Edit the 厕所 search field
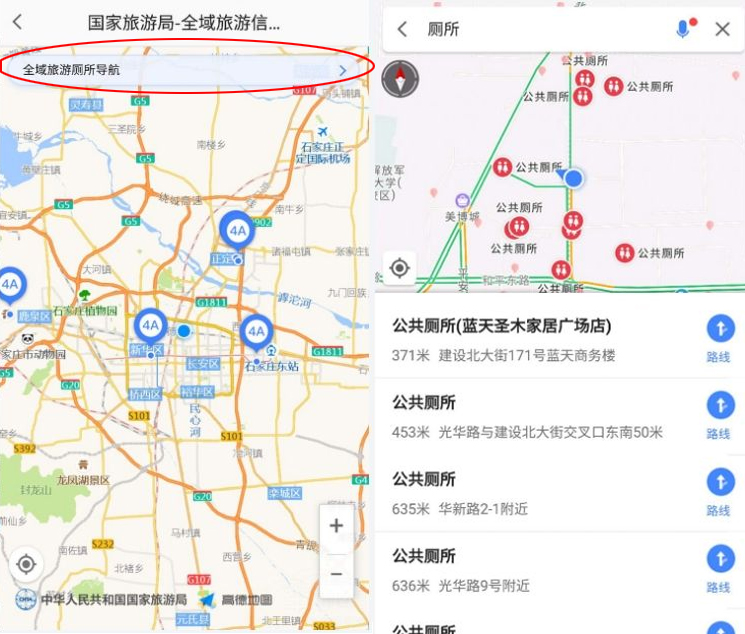 point(540,30)
